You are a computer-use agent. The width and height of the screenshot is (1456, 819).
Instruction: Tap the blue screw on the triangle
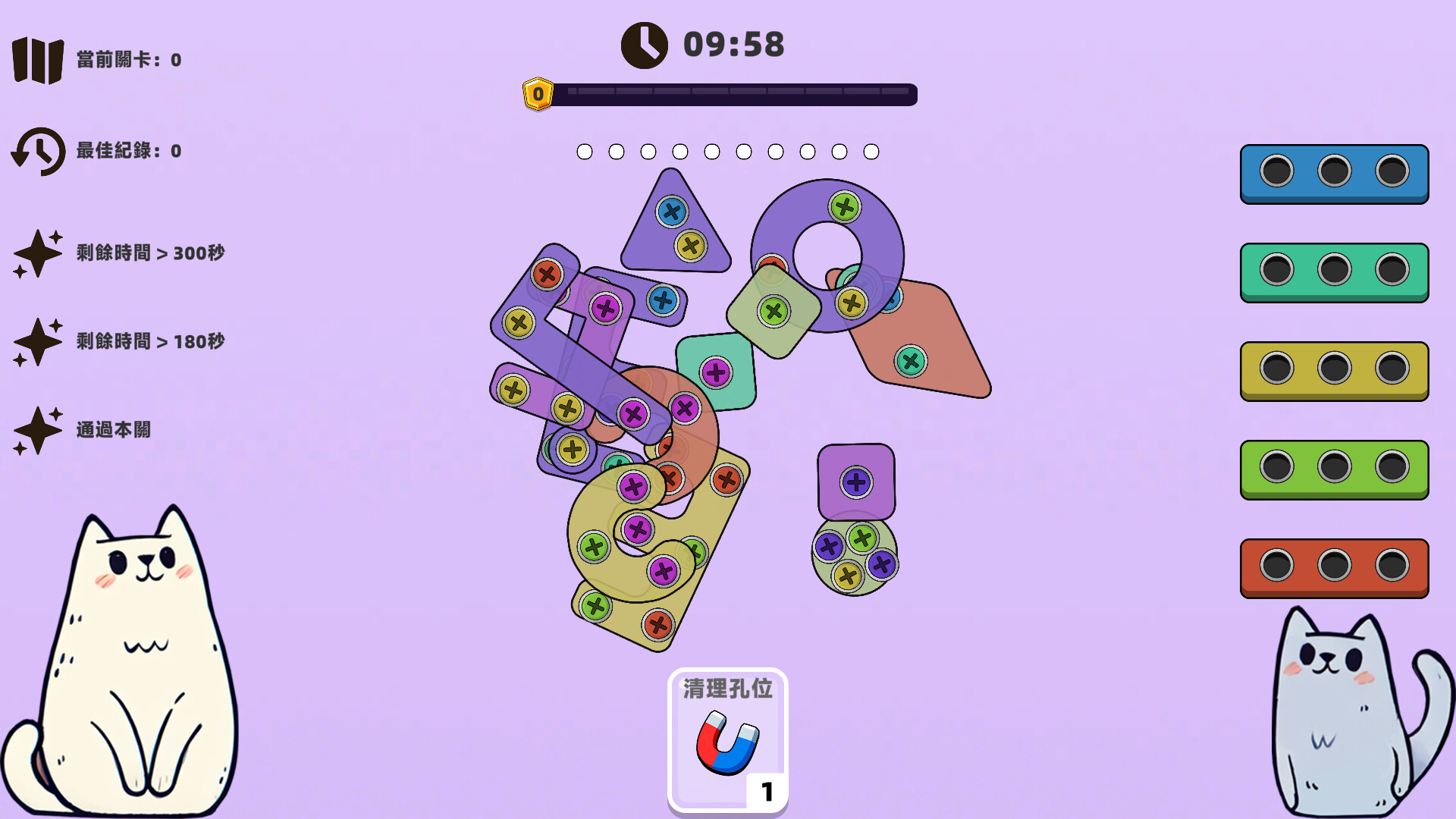672,212
